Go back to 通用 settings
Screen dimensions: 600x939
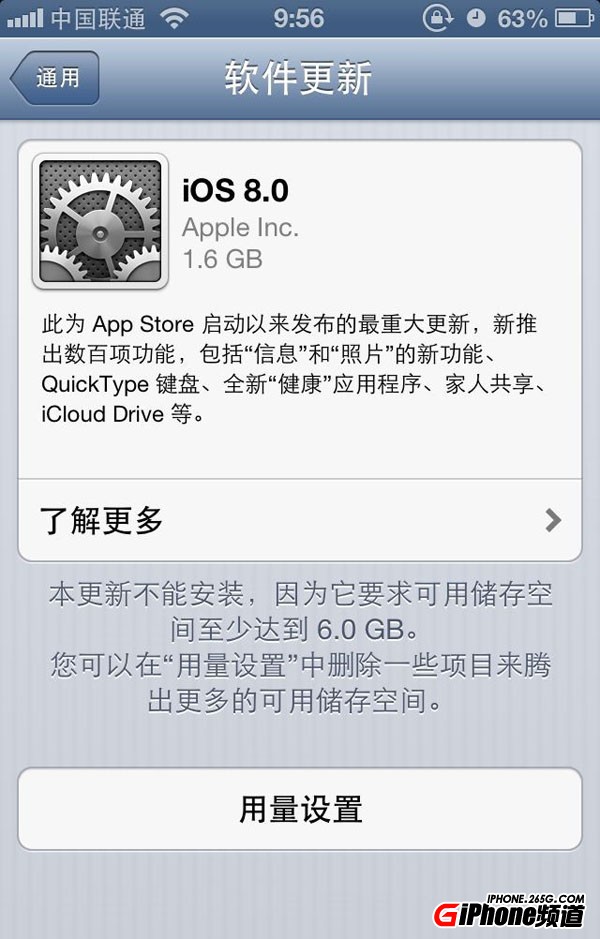56,78
